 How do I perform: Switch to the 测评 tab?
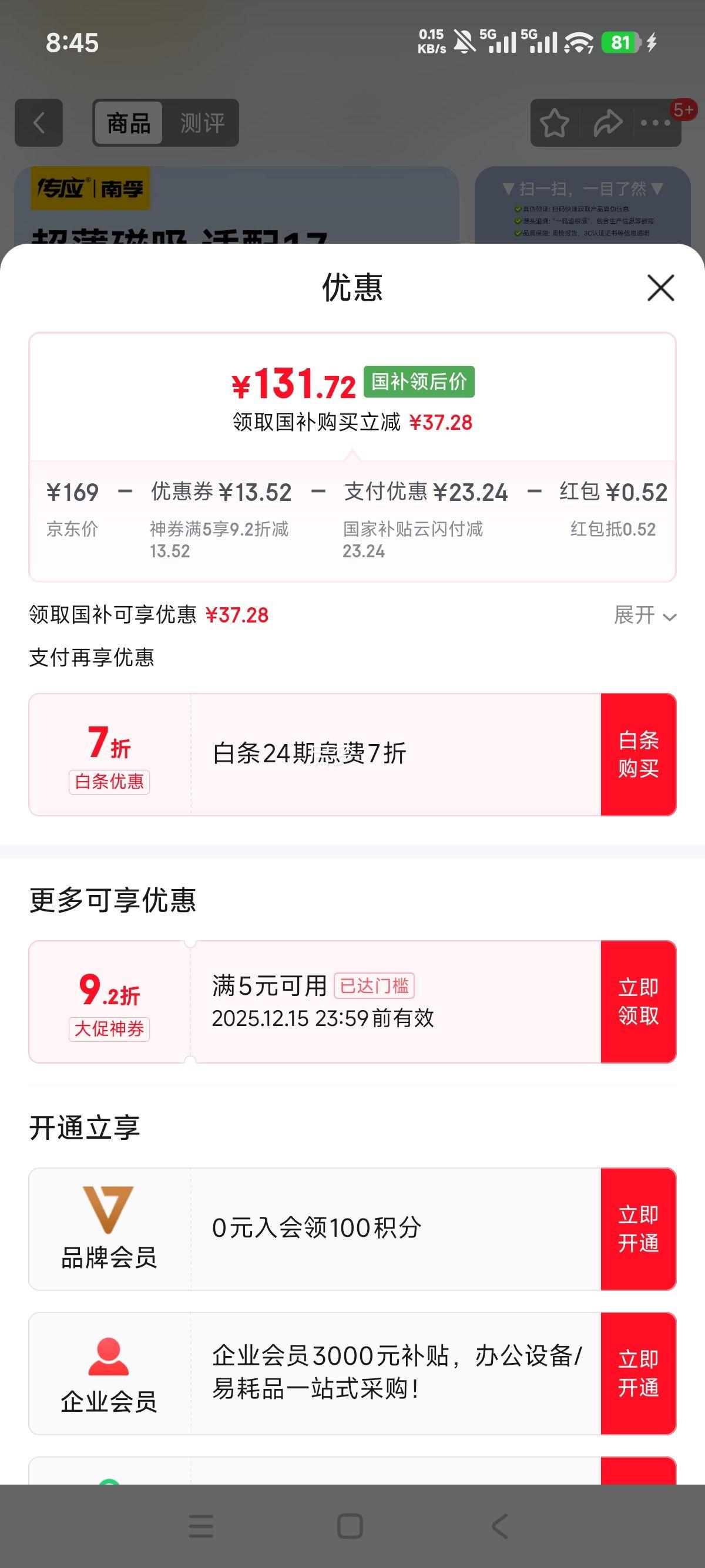(x=202, y=123)
